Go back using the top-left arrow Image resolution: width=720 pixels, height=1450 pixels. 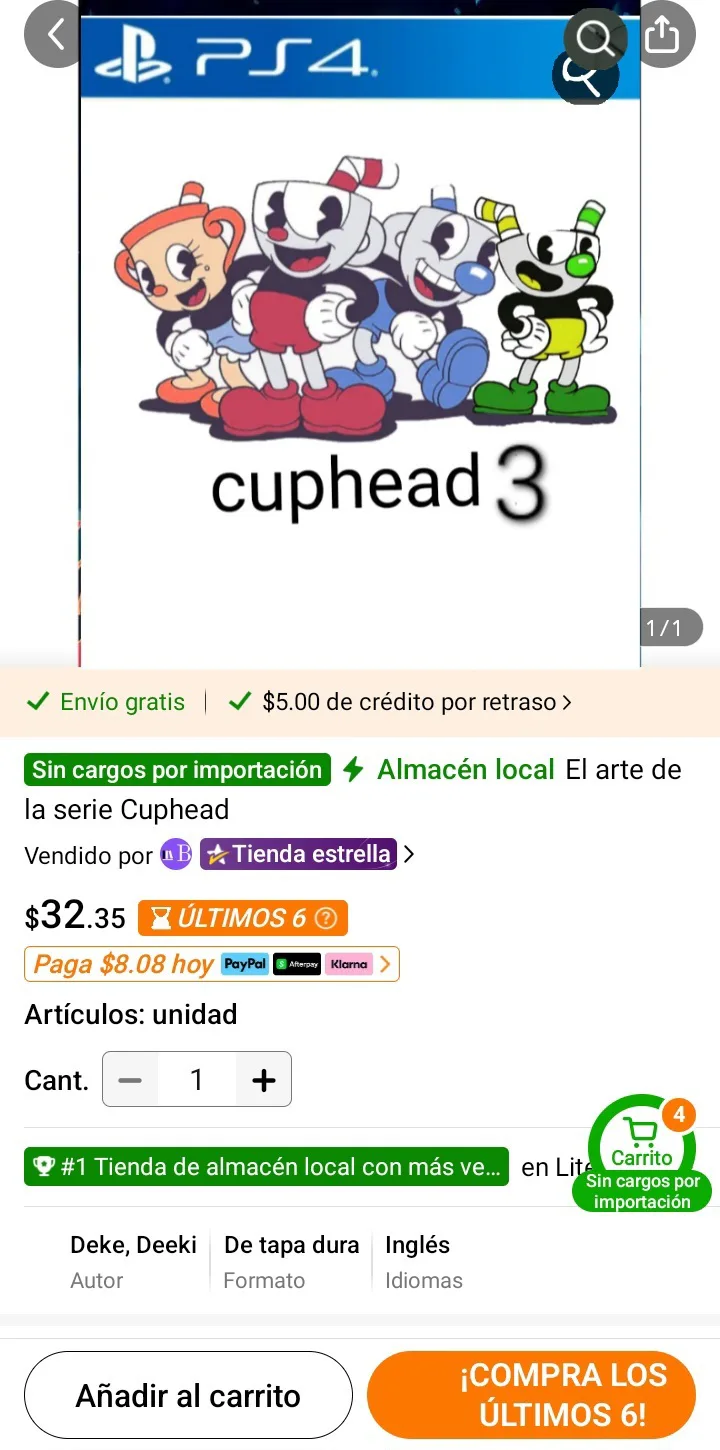pyautogui.click(x=56, y=35)
